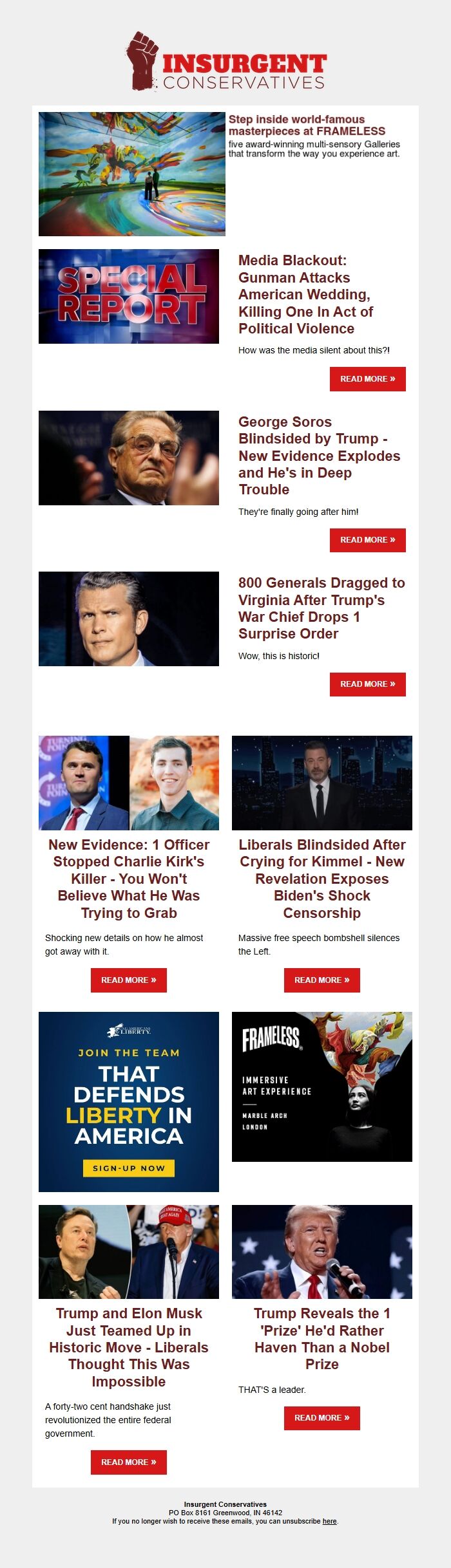451x1568 pixels.
Task: Tap Read More under Media Blackout story
Action: (x=367, y=379)
